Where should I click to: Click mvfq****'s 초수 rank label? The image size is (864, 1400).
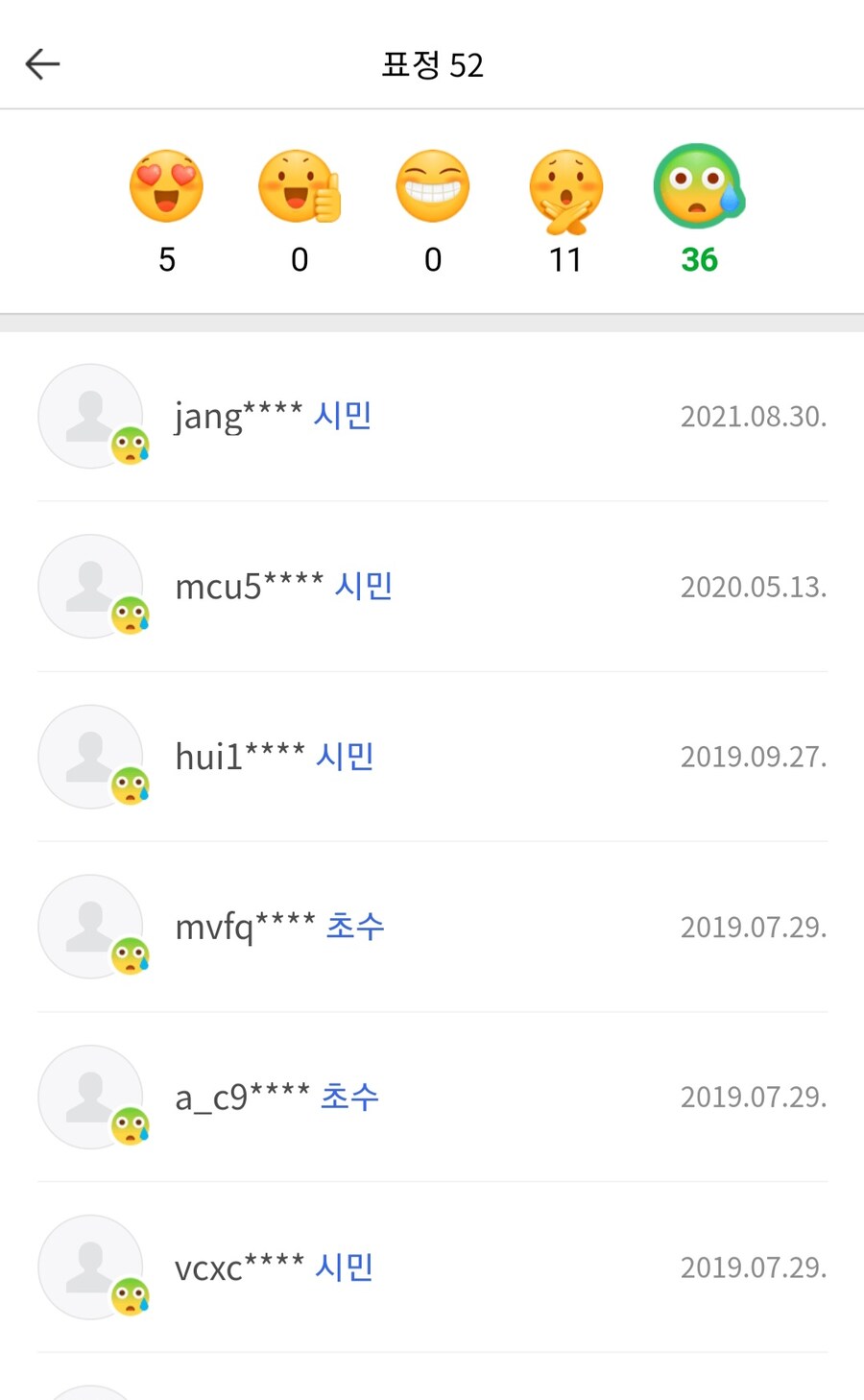tap(355, 926)
